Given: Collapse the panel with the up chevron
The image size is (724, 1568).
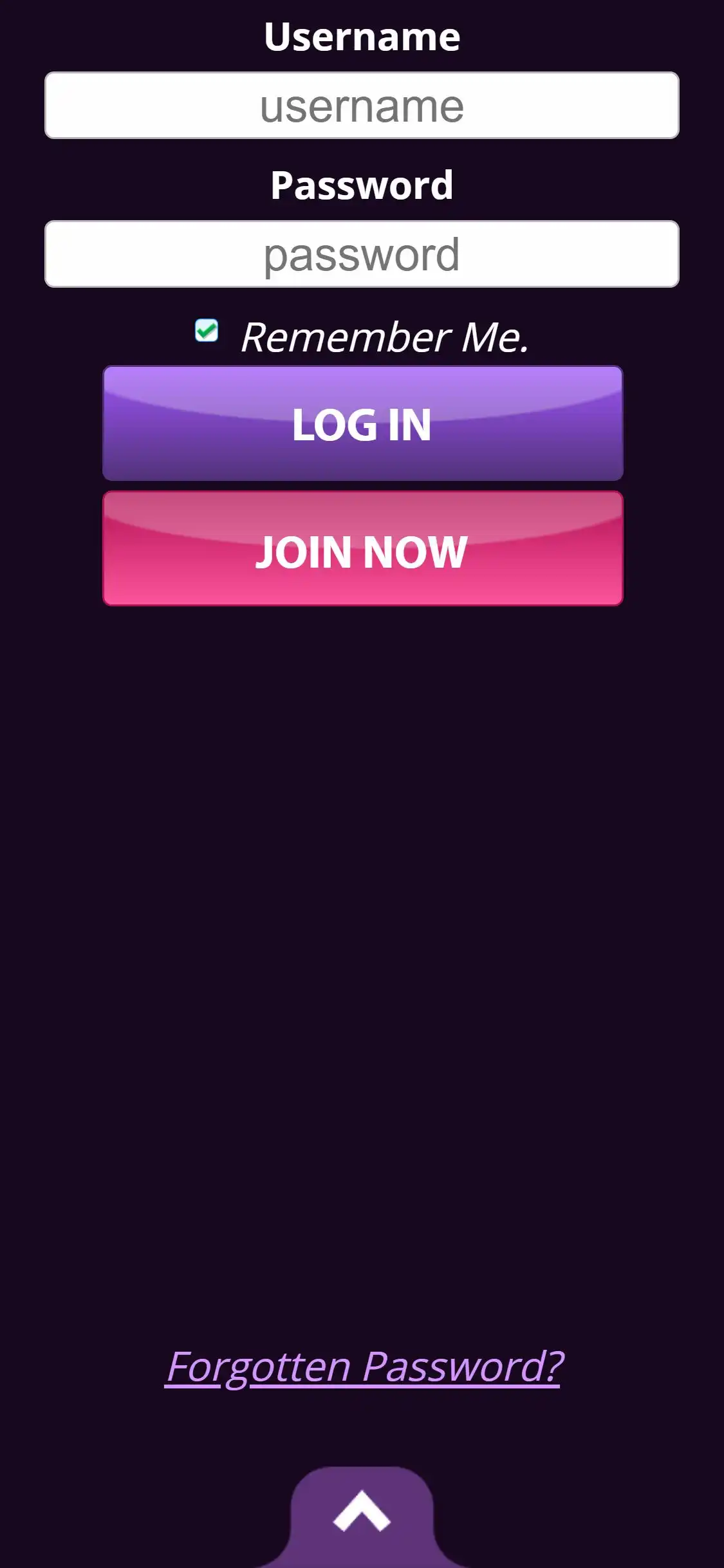Looking at the screenshot, I should click(x=362, y=1512).
